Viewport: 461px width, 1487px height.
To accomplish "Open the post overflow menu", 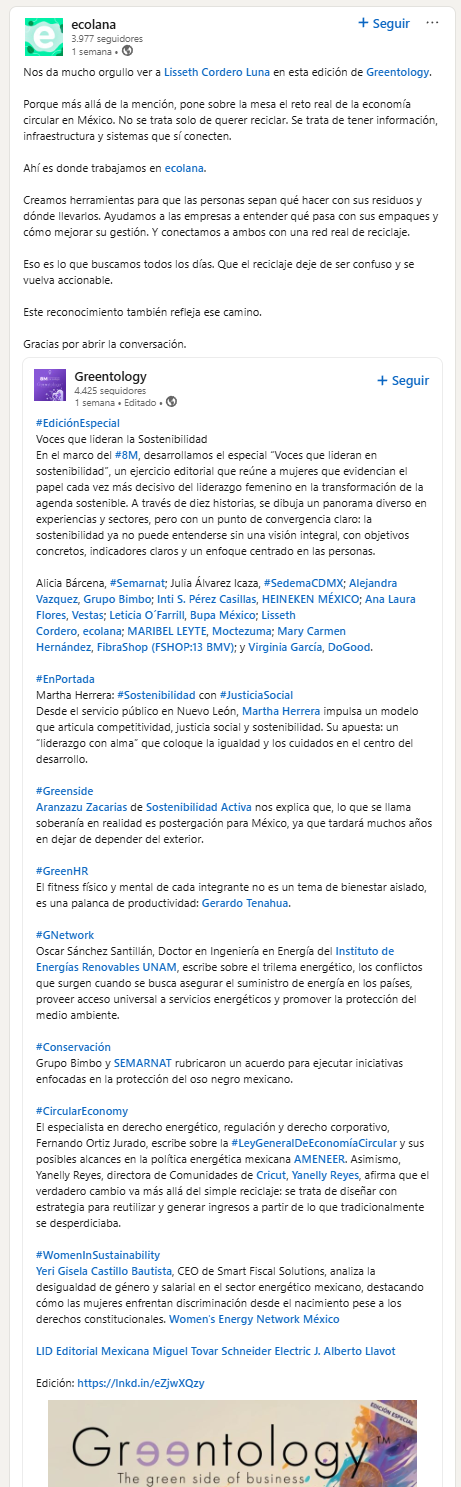I will coord(432,23).
